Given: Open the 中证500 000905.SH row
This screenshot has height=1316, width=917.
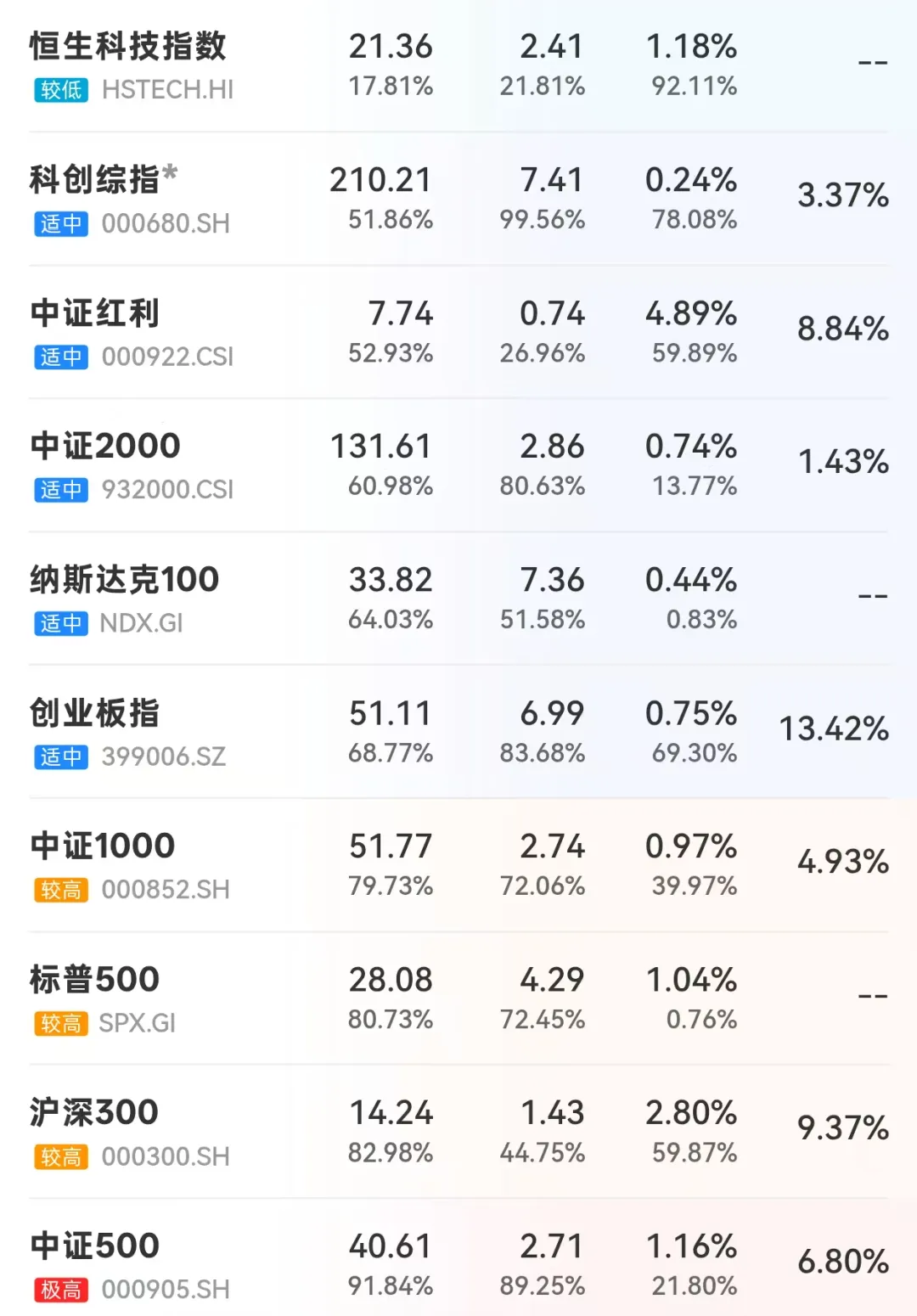Looking at the screenshot, I should tap(458, 1258).
